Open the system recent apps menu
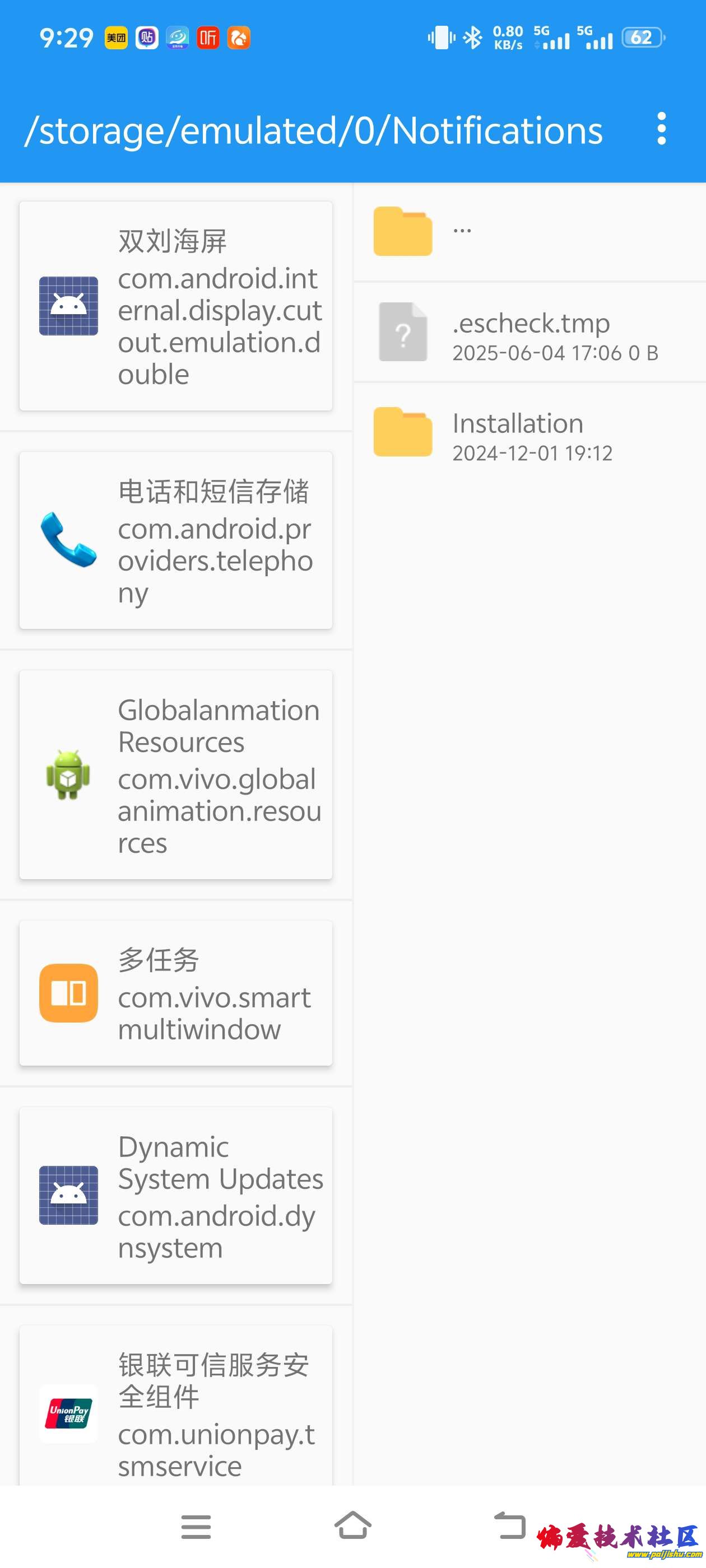The width and height of the screenshot is (706, 1568). coord(196,1527)
